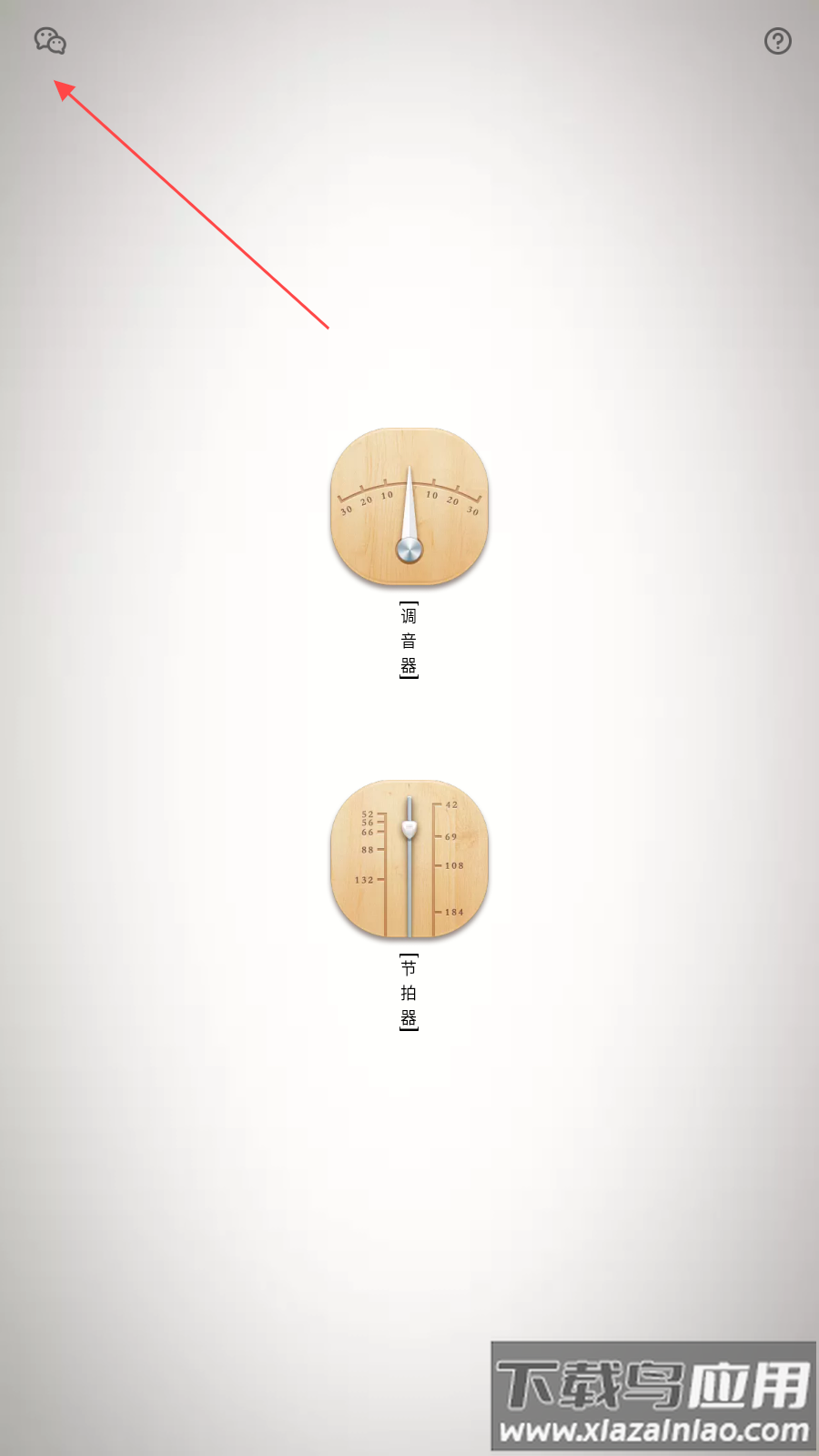Open the tuner (调音器) tool

(x=409, y=507)
